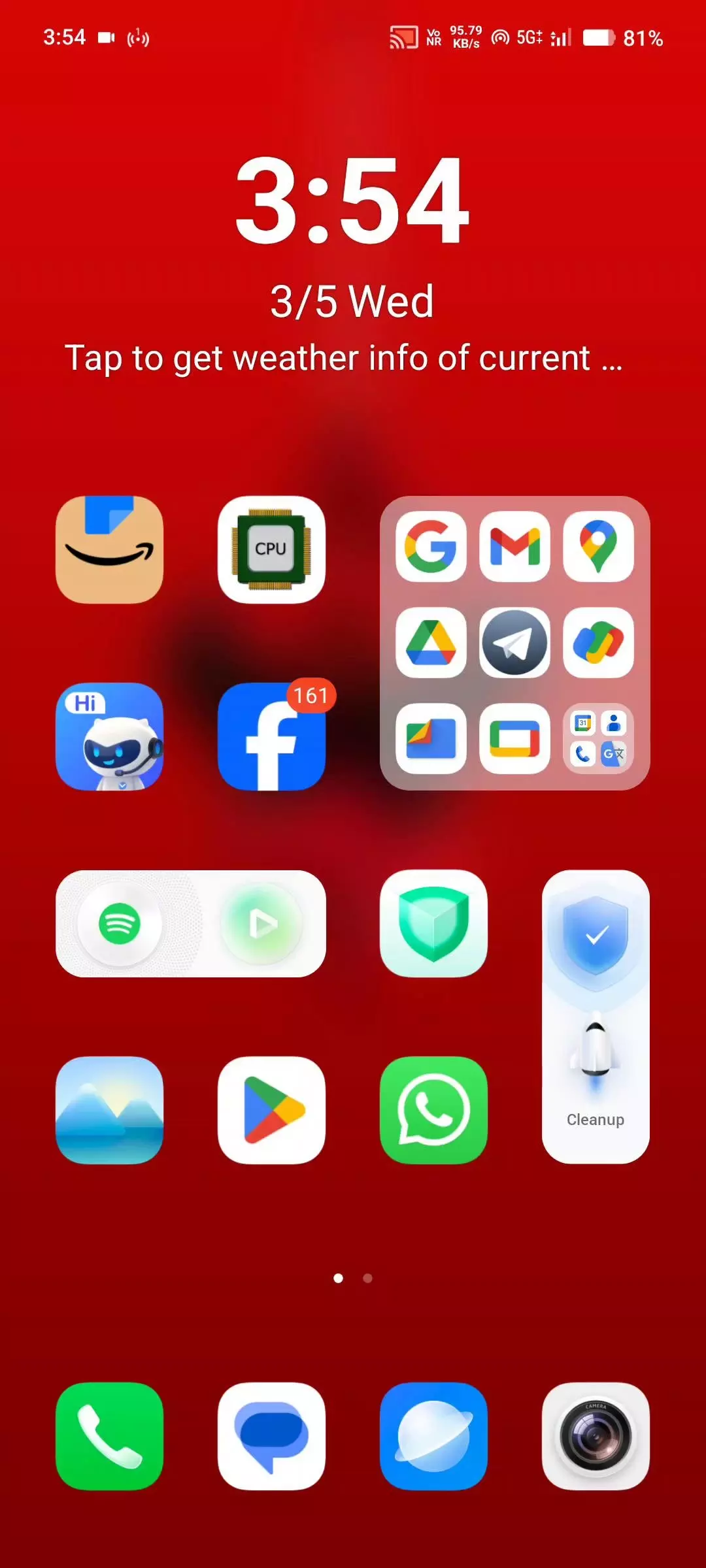The width and height of the screenshot is (706, 1568).
Task: Open the Phone dialer in the dock
Action: [x=109, y=1435]
